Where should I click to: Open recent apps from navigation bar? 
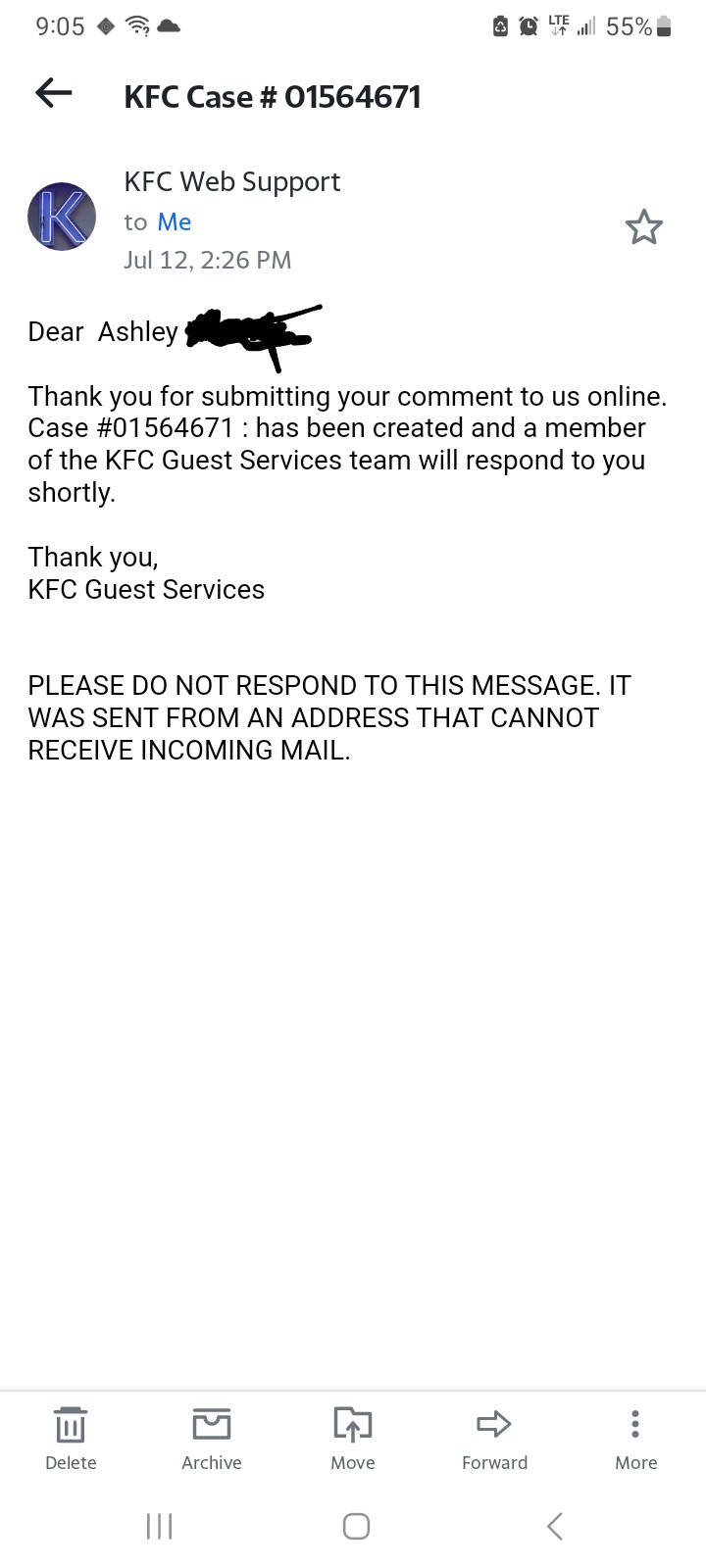159,1525
